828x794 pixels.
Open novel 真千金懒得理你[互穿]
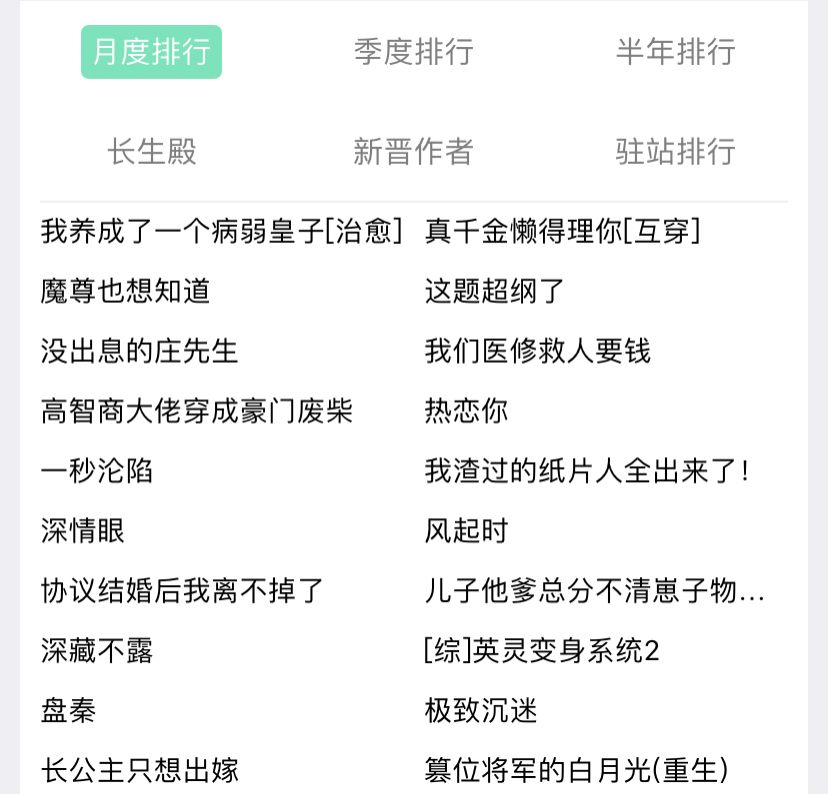coord(563,231)
